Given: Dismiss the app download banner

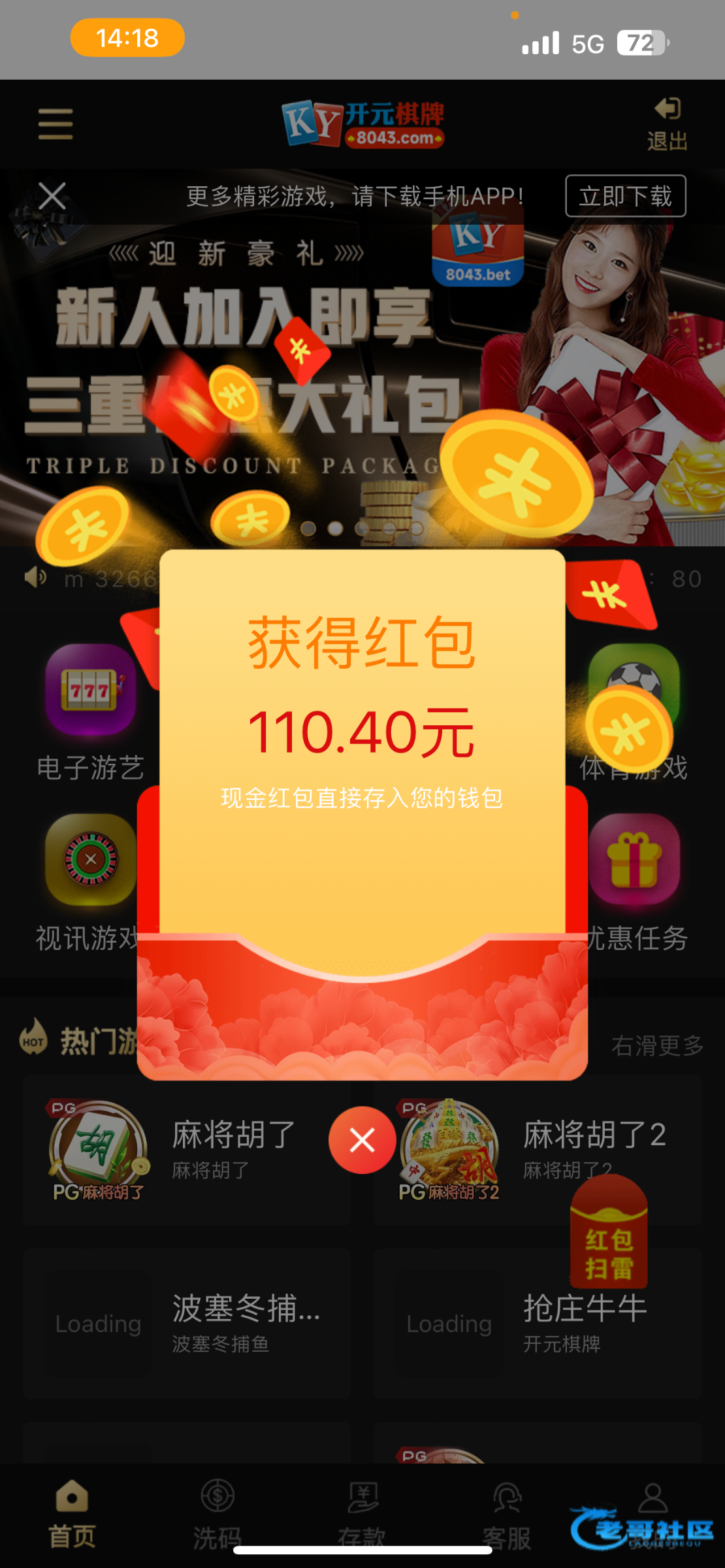Looking at the screenshot, I should 52,196.
